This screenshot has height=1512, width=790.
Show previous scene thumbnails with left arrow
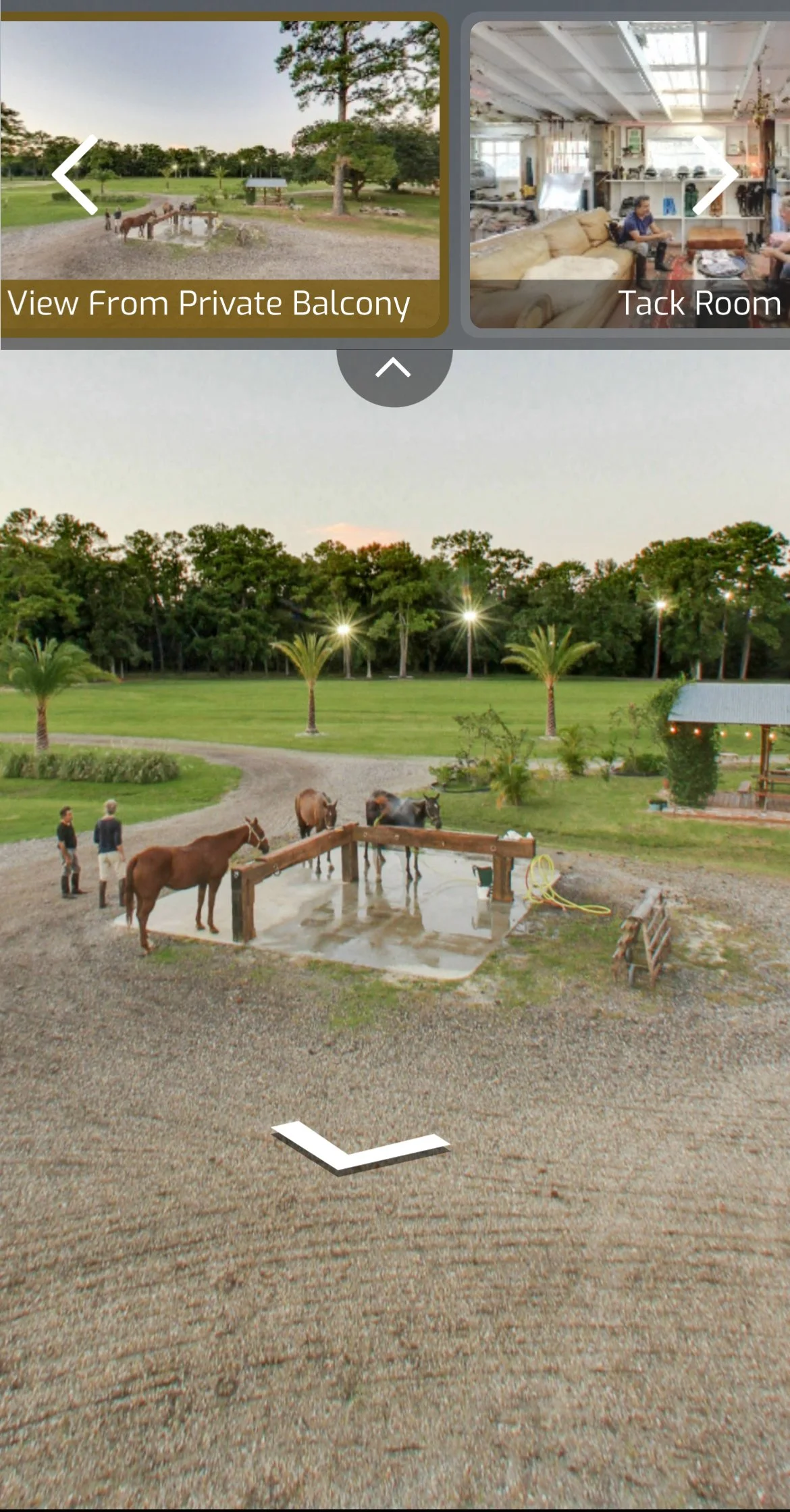click(x=76, y=175)
